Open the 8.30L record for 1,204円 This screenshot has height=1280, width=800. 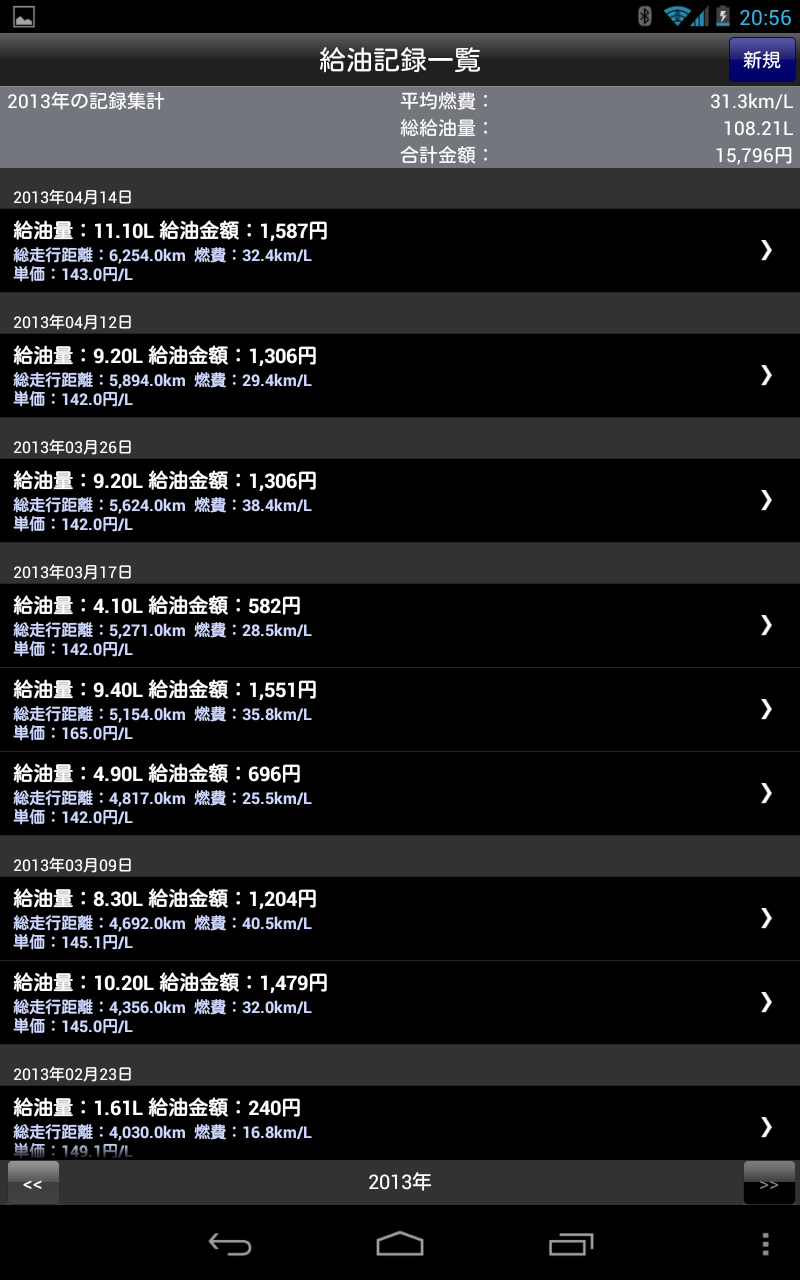[x=400, y=918]
